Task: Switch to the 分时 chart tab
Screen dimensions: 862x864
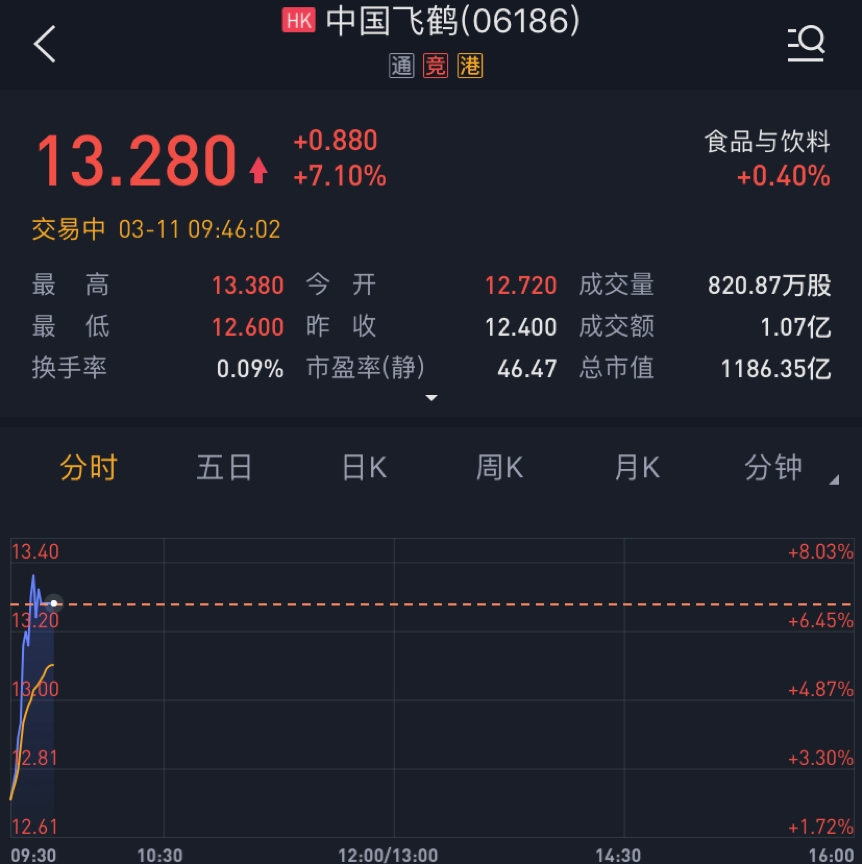Action: click(x=88, y=467)
